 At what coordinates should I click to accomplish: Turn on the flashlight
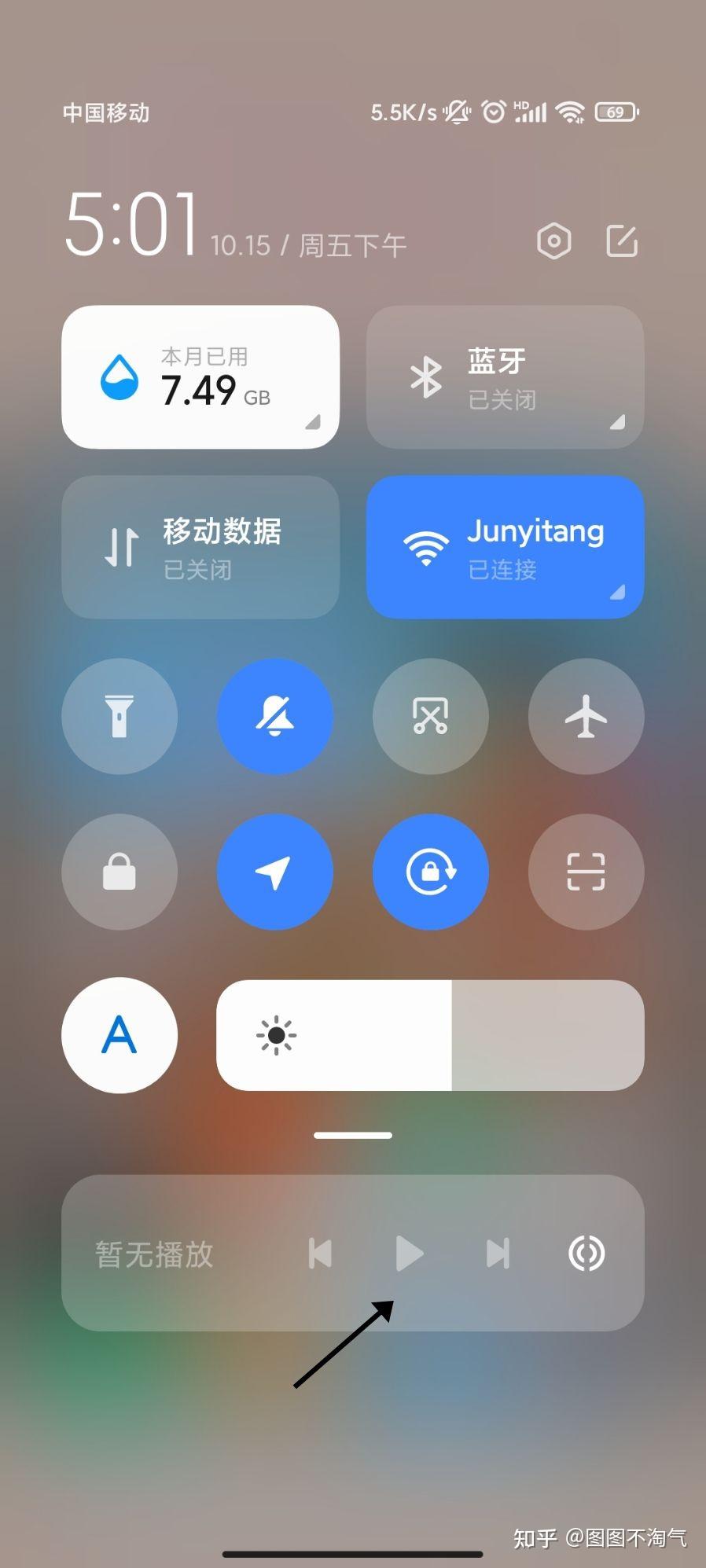pyautogui.click(x=120, y=715)
